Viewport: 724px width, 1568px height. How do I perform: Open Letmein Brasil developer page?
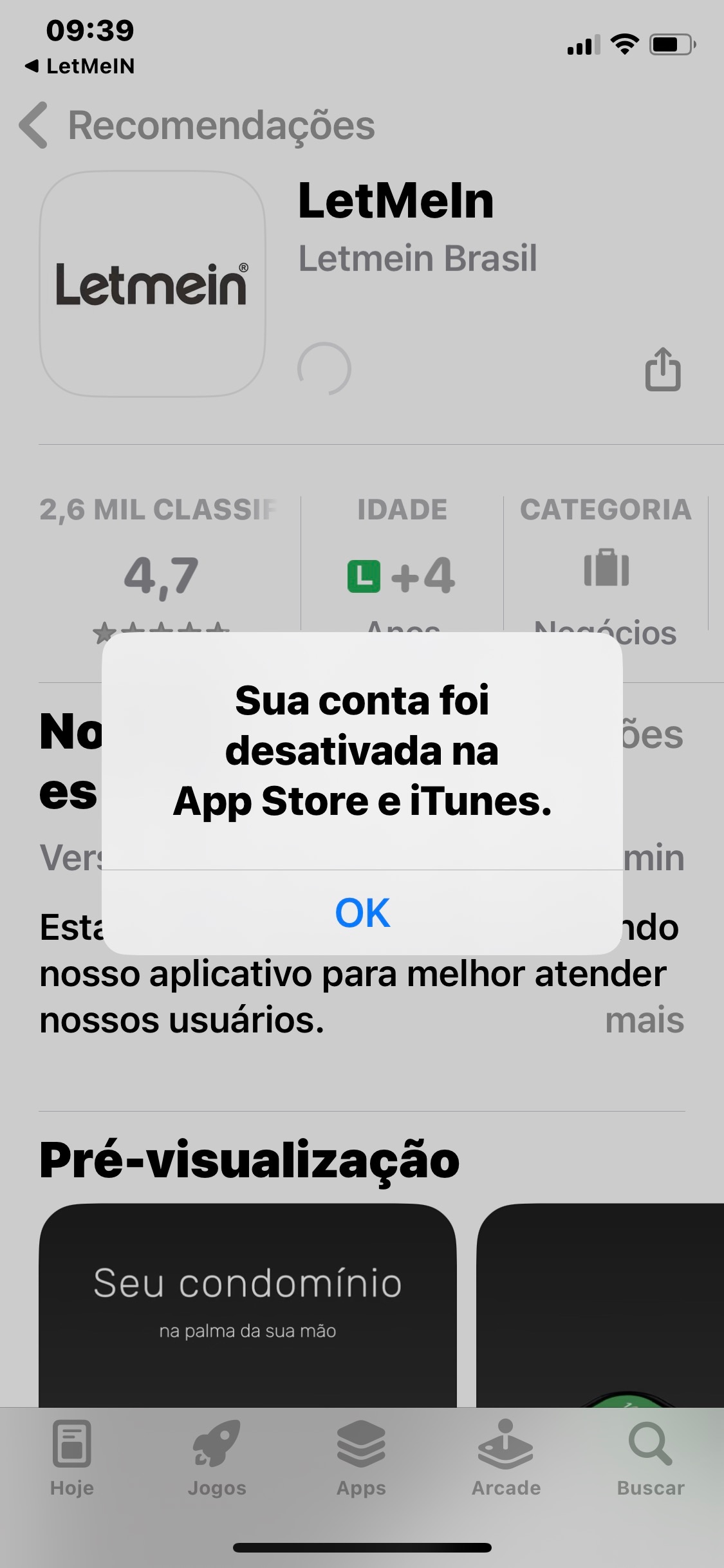click(x=418, y=258)
